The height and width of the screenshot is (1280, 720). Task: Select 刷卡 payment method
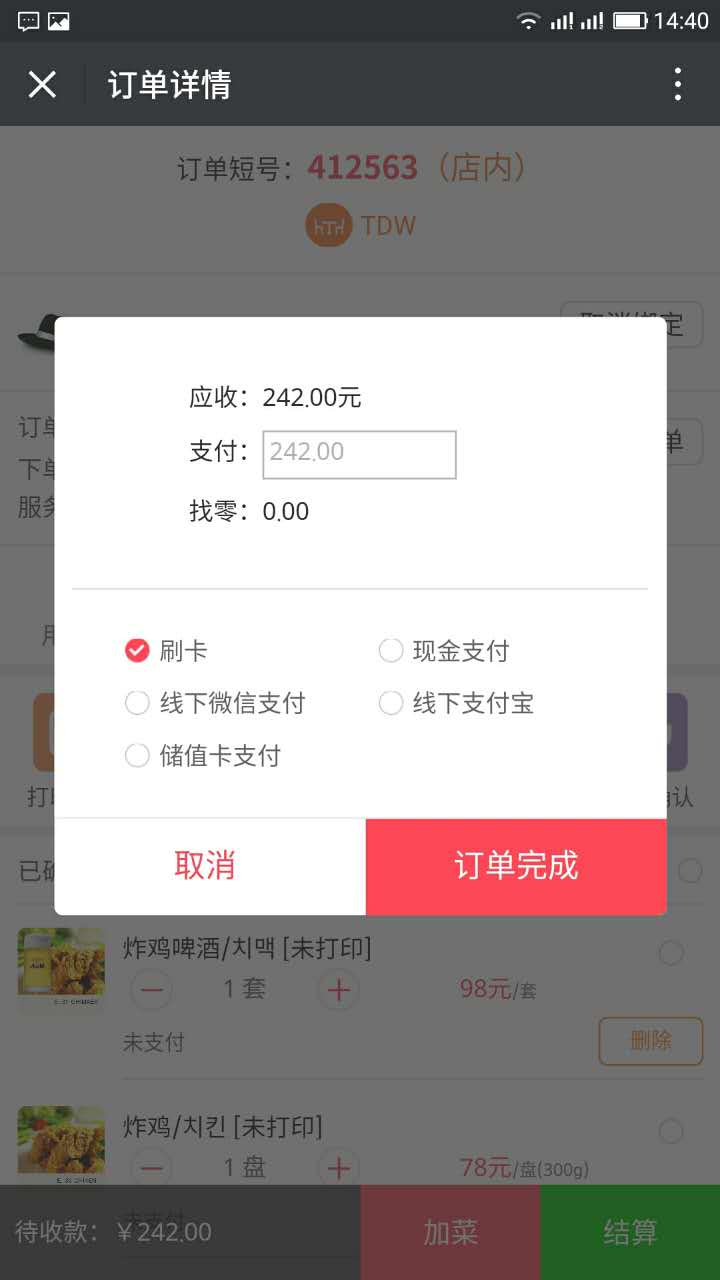[x=166, y=651]
